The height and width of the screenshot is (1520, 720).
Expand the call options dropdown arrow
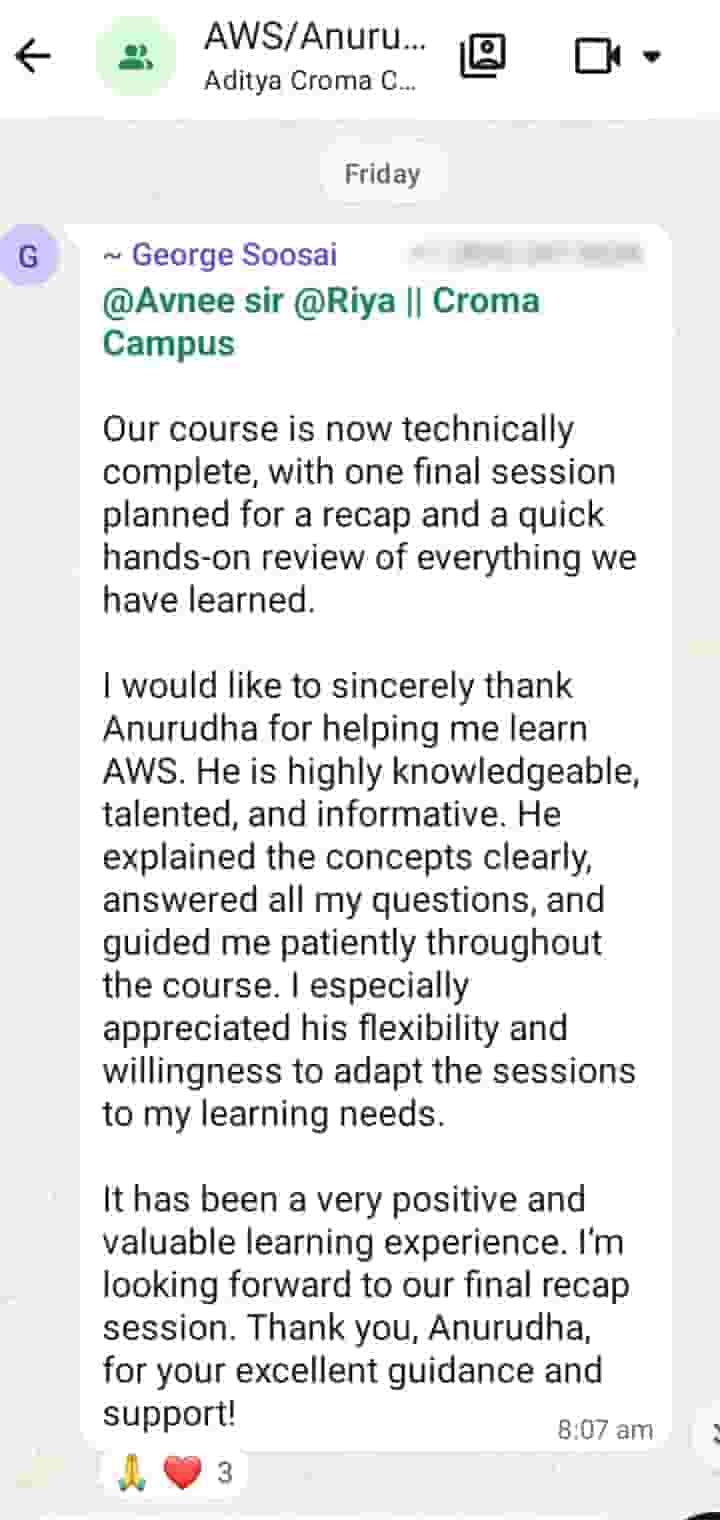click(x=652, y=57)
